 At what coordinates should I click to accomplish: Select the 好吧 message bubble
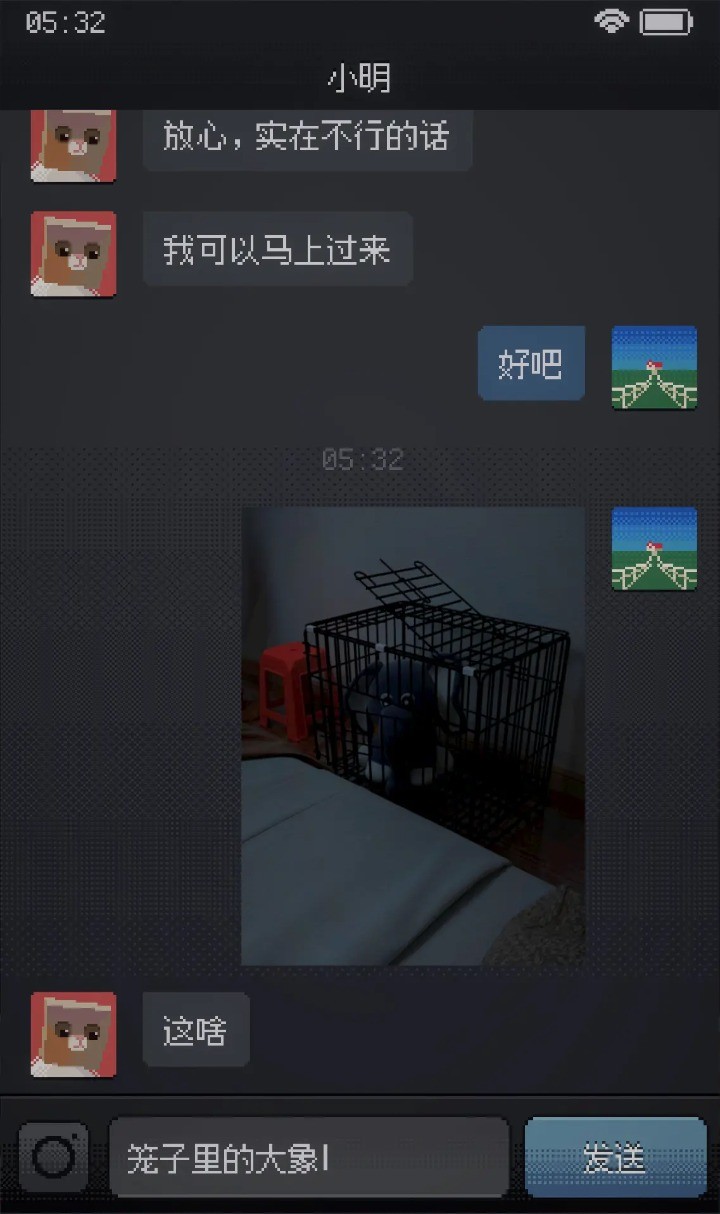point(531,364)
